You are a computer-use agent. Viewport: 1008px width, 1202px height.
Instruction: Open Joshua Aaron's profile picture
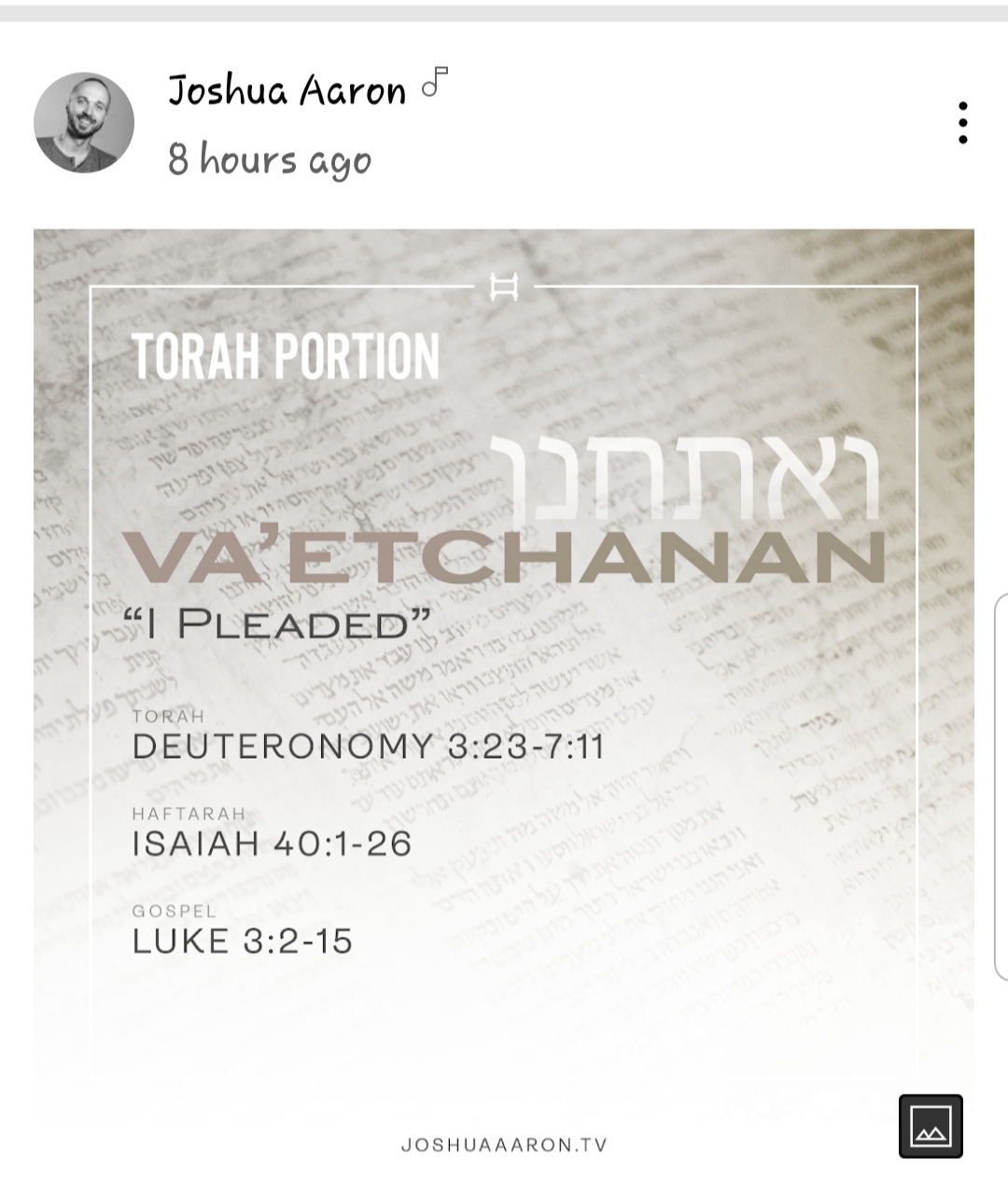pos(84,123)
